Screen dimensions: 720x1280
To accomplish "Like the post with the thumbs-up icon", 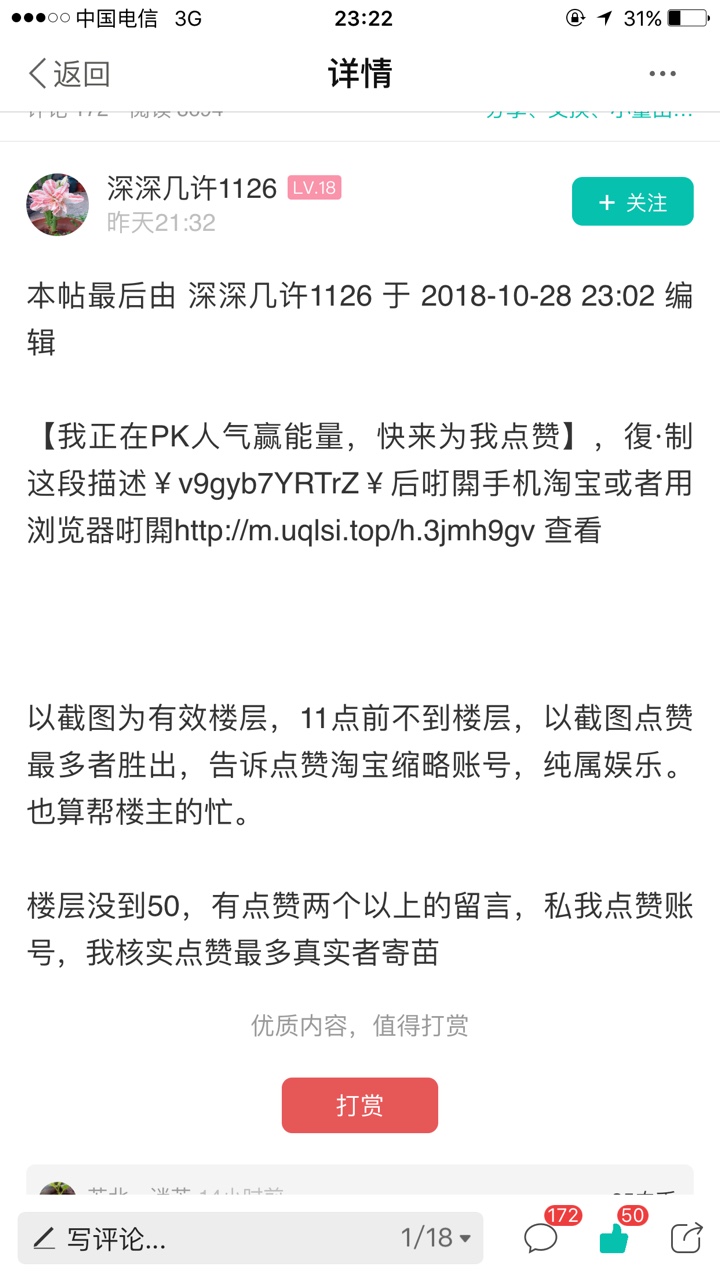I will pyautogui.click(x=614, y=1238).
